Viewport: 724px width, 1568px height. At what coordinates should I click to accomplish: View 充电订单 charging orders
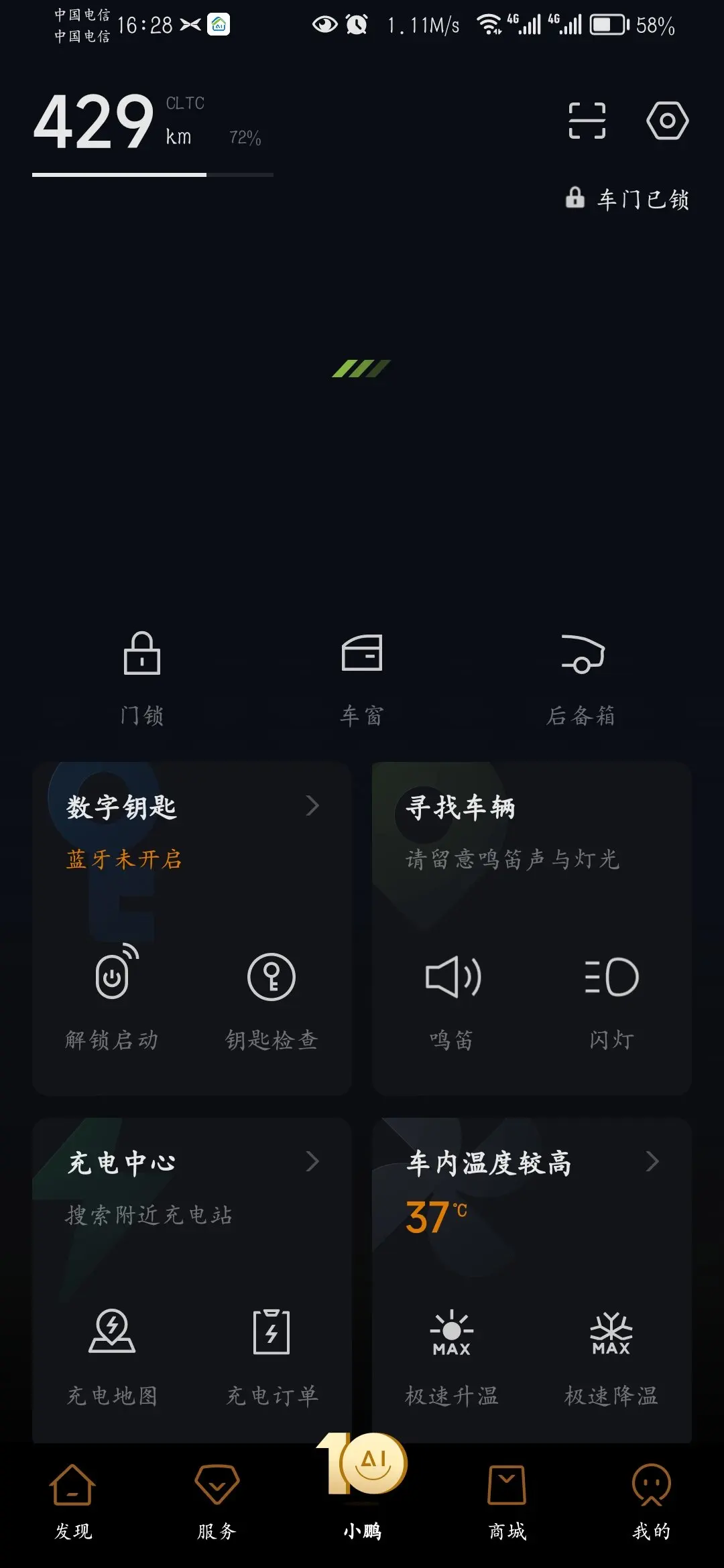[271, 1355]
